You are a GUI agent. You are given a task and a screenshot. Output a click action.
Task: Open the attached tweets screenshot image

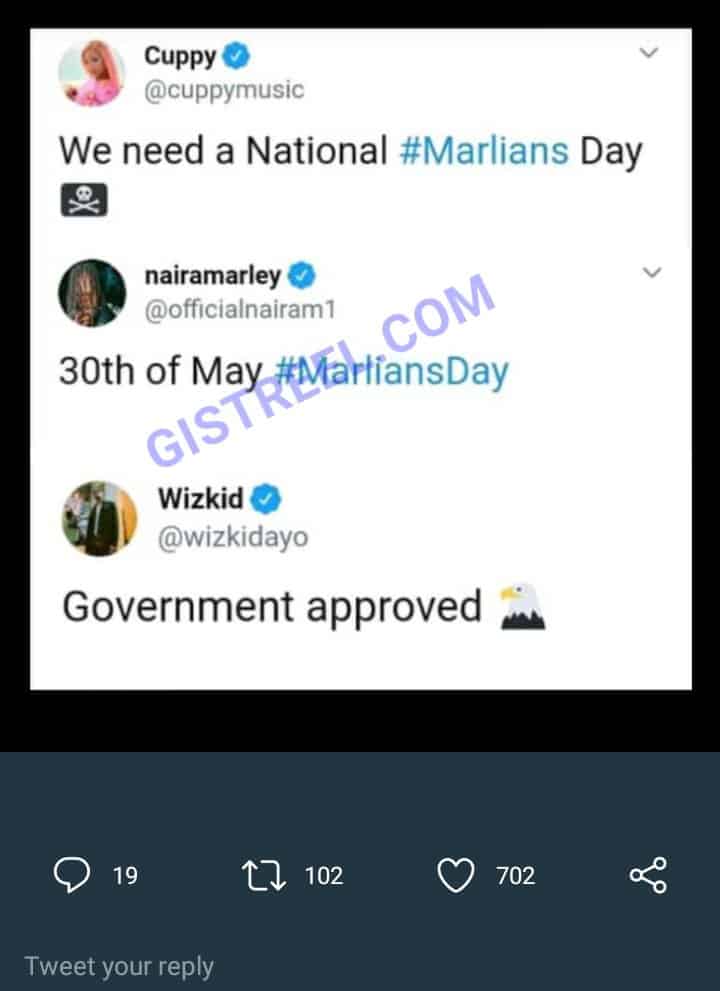360,360
